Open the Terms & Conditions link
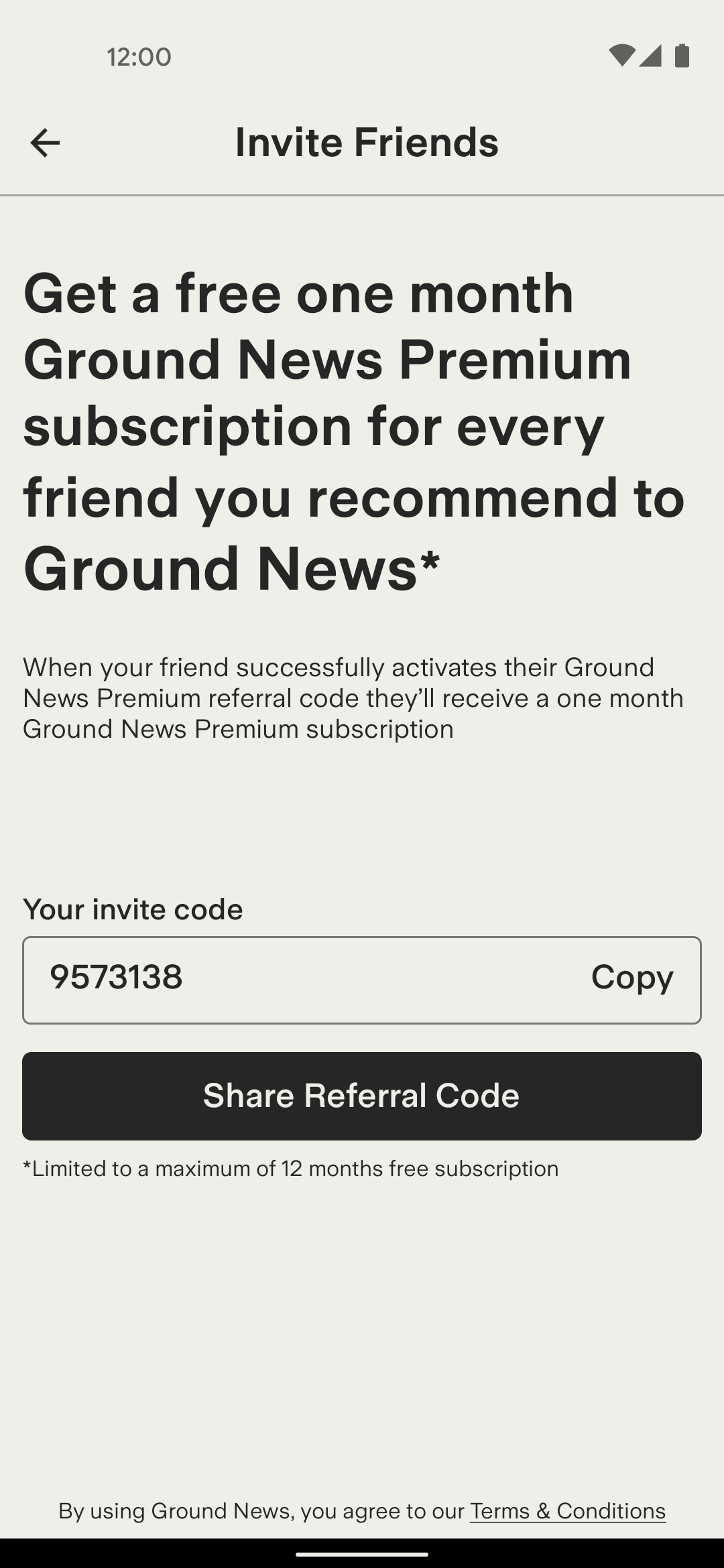 coord(567,1510)
